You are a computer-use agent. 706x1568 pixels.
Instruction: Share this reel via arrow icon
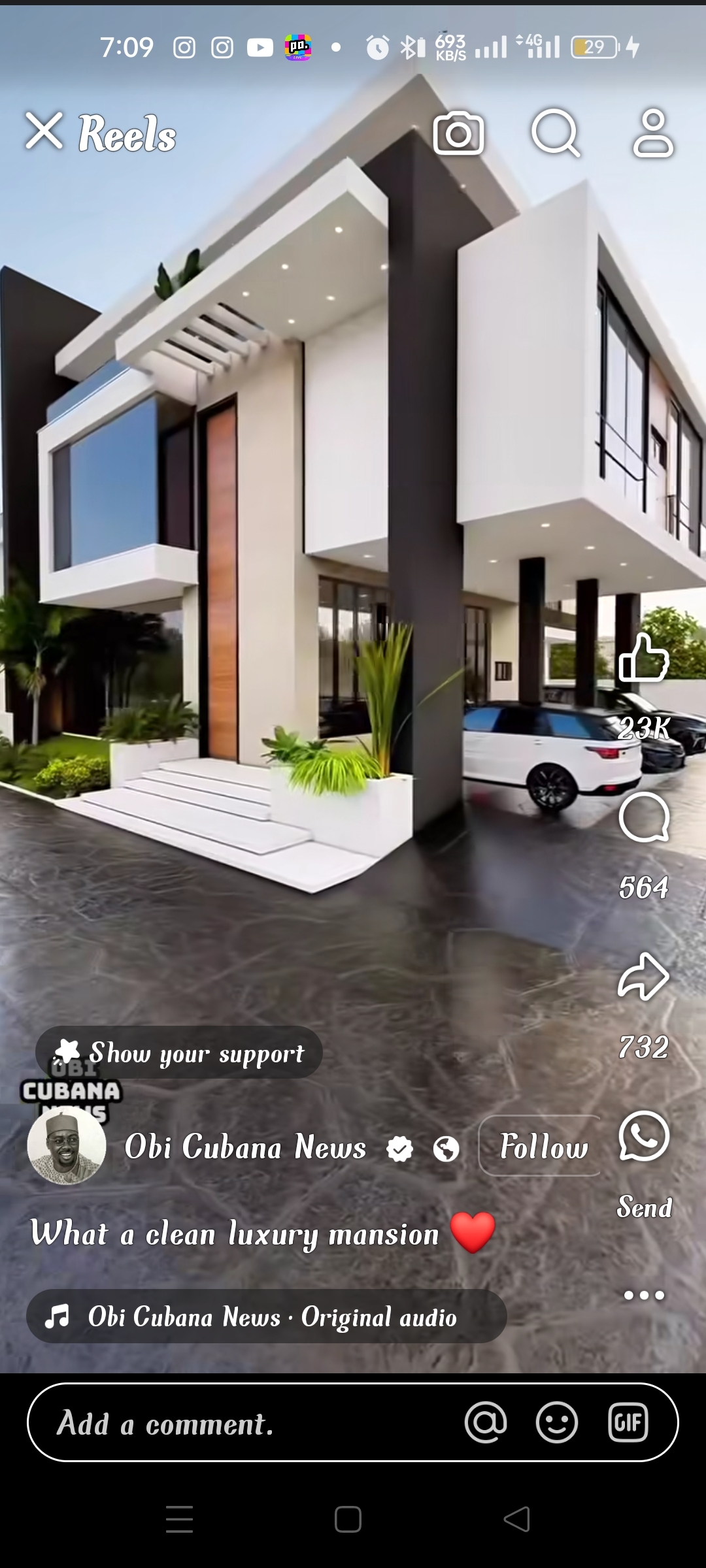[x=644, y=977]
